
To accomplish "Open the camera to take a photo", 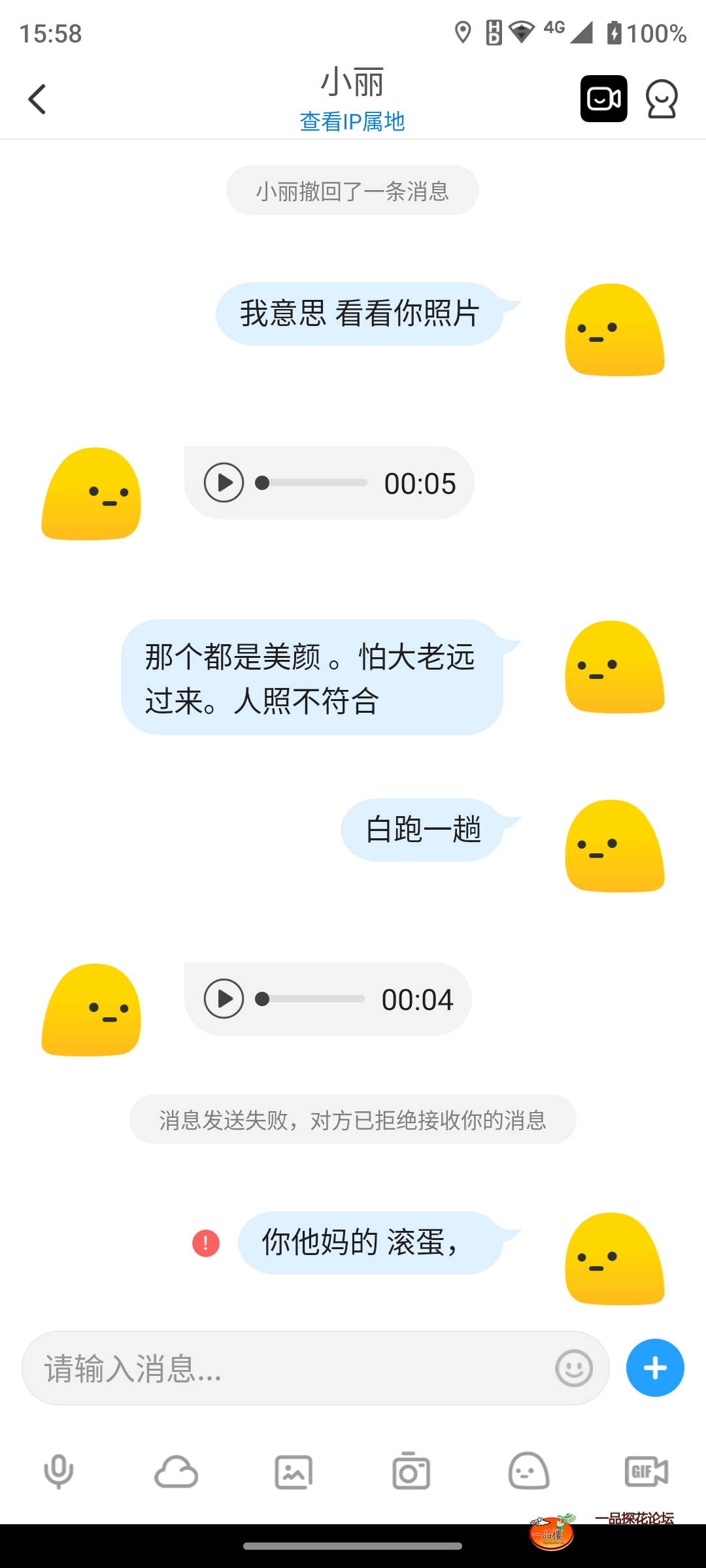I will (411, 1472).
